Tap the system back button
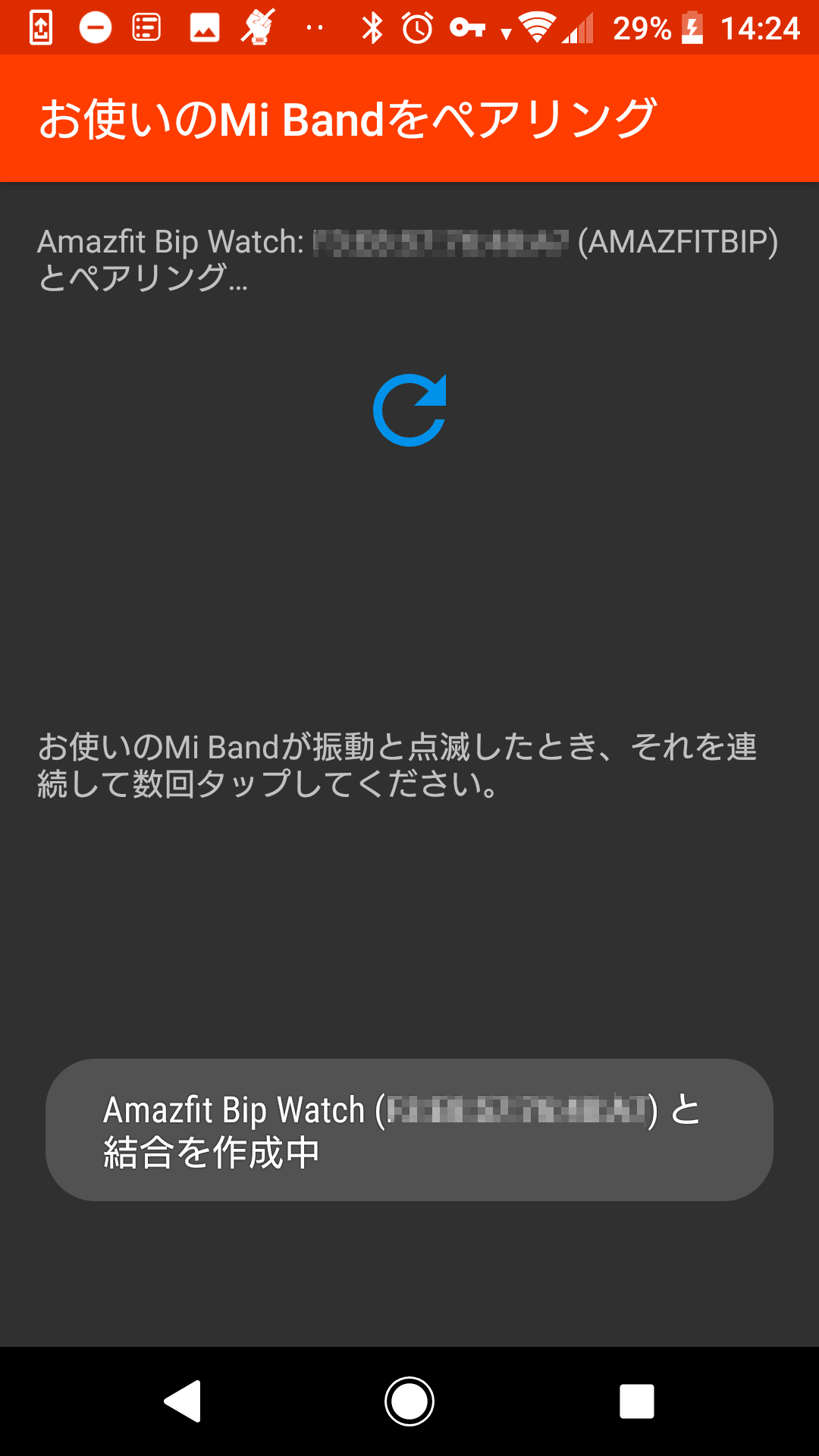 pyautogui.click(x=183, y=1401)
